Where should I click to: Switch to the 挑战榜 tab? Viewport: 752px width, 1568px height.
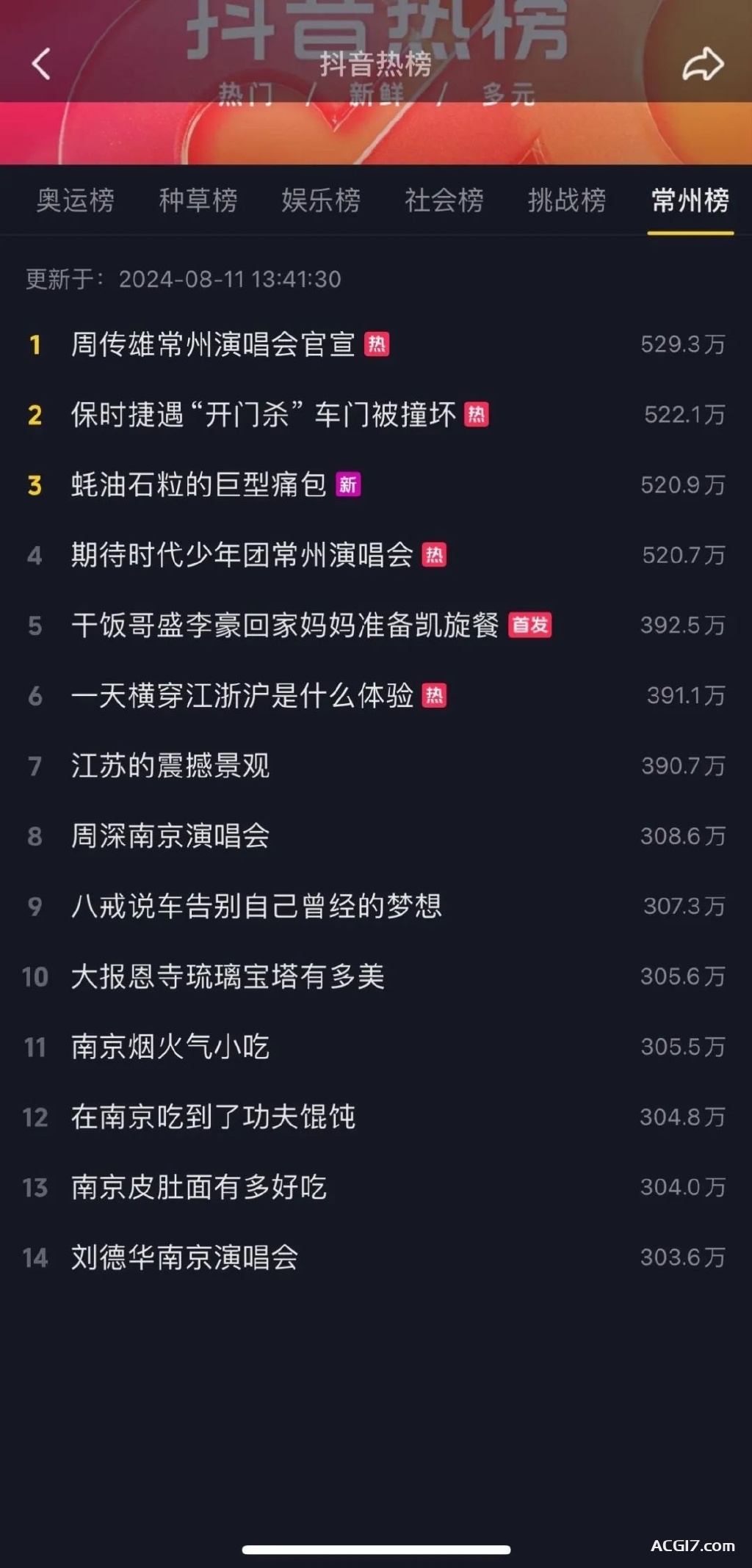pos(567,200)
